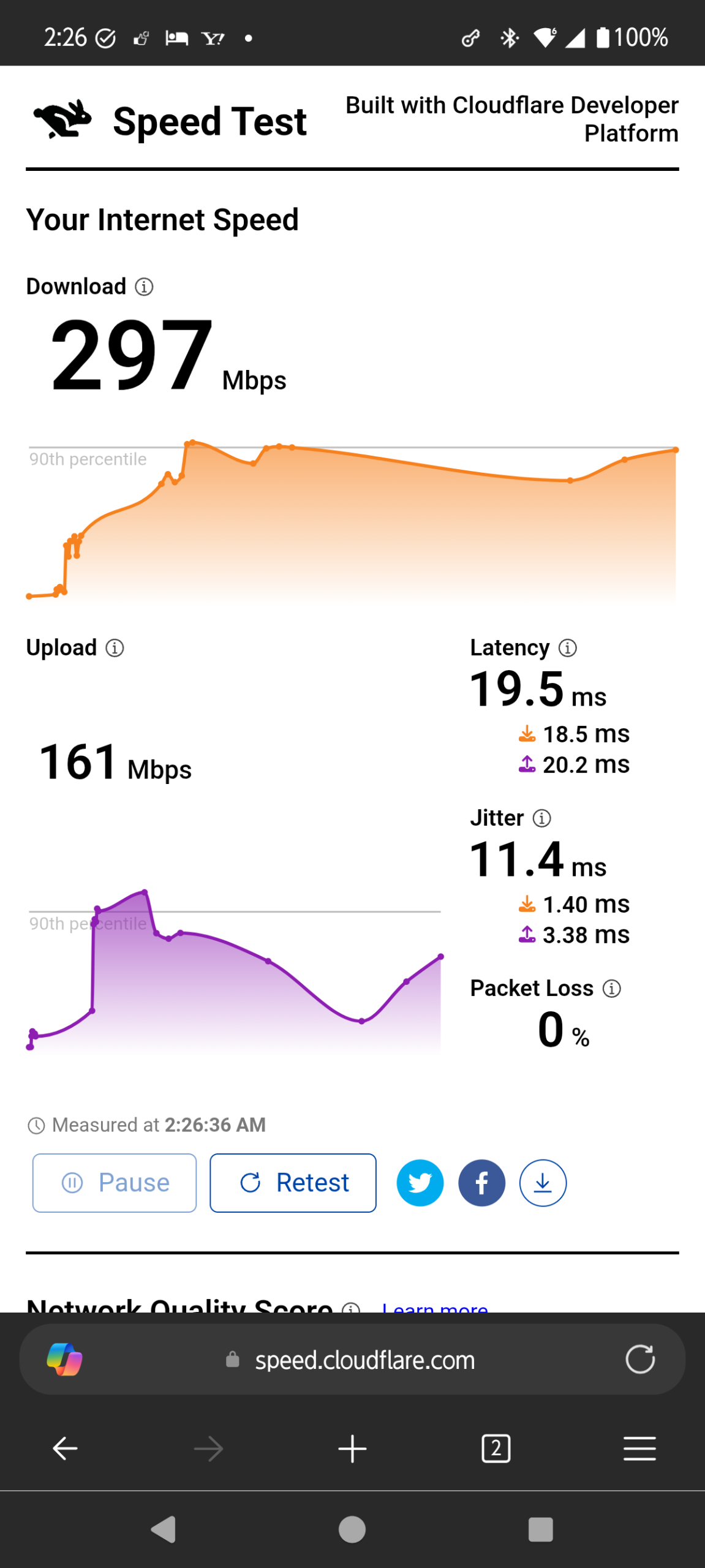This screenshot has width=705, height=1568.
Task: Open the browser hamburger menu
Action: tap(639, 1449)
